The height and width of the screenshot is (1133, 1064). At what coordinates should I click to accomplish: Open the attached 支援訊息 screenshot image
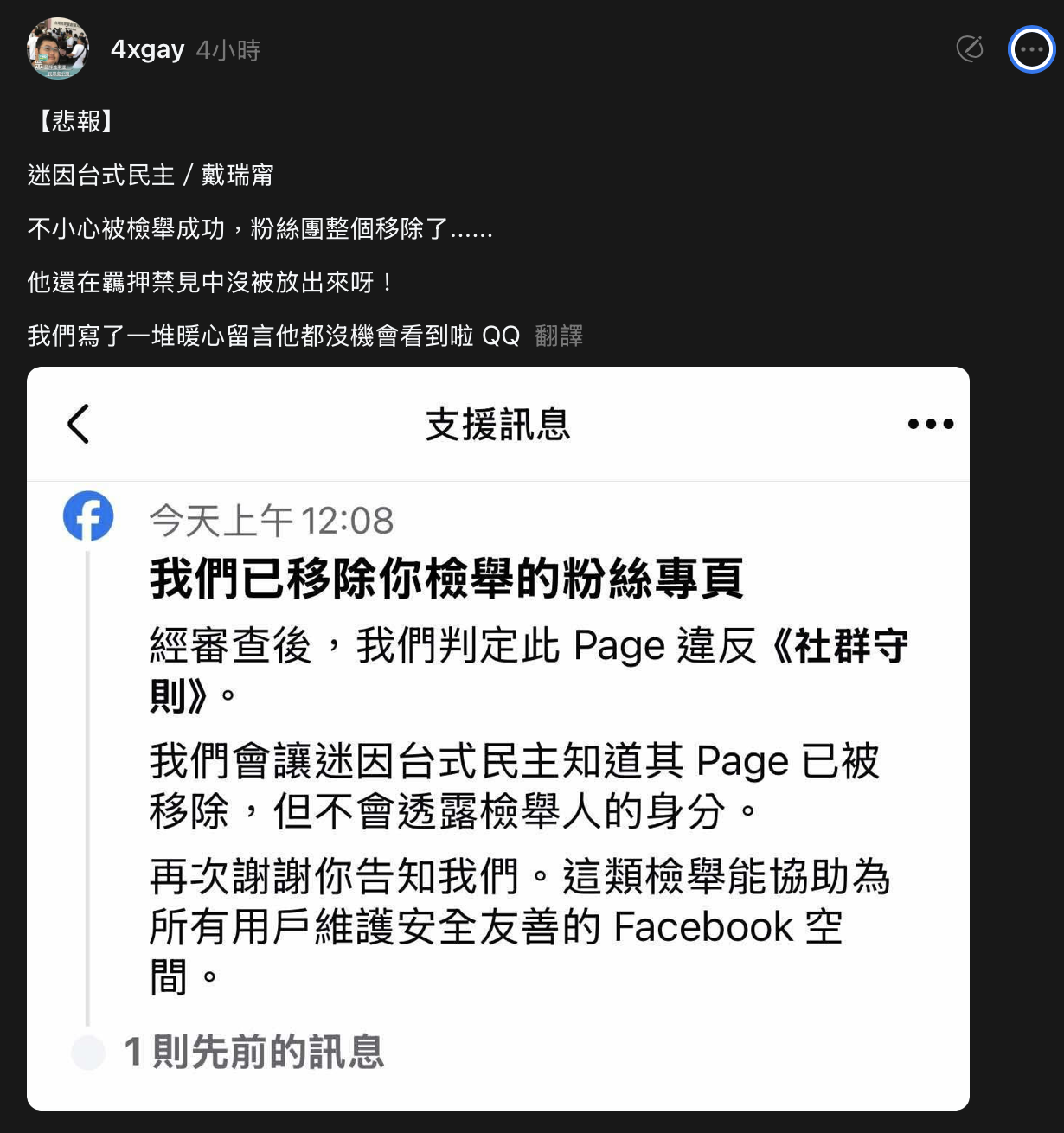(497, 738)
